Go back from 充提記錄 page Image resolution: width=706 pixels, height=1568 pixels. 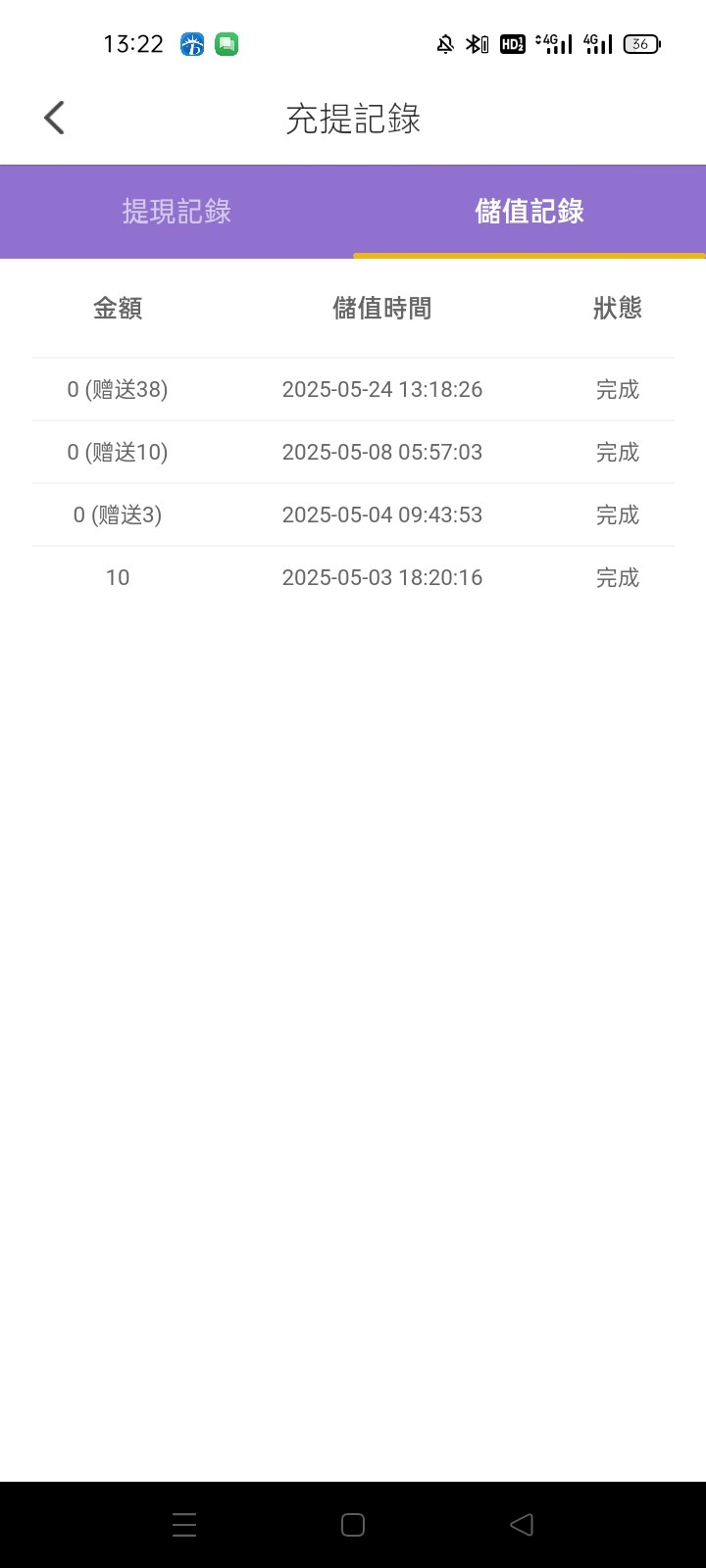[55, 119]
